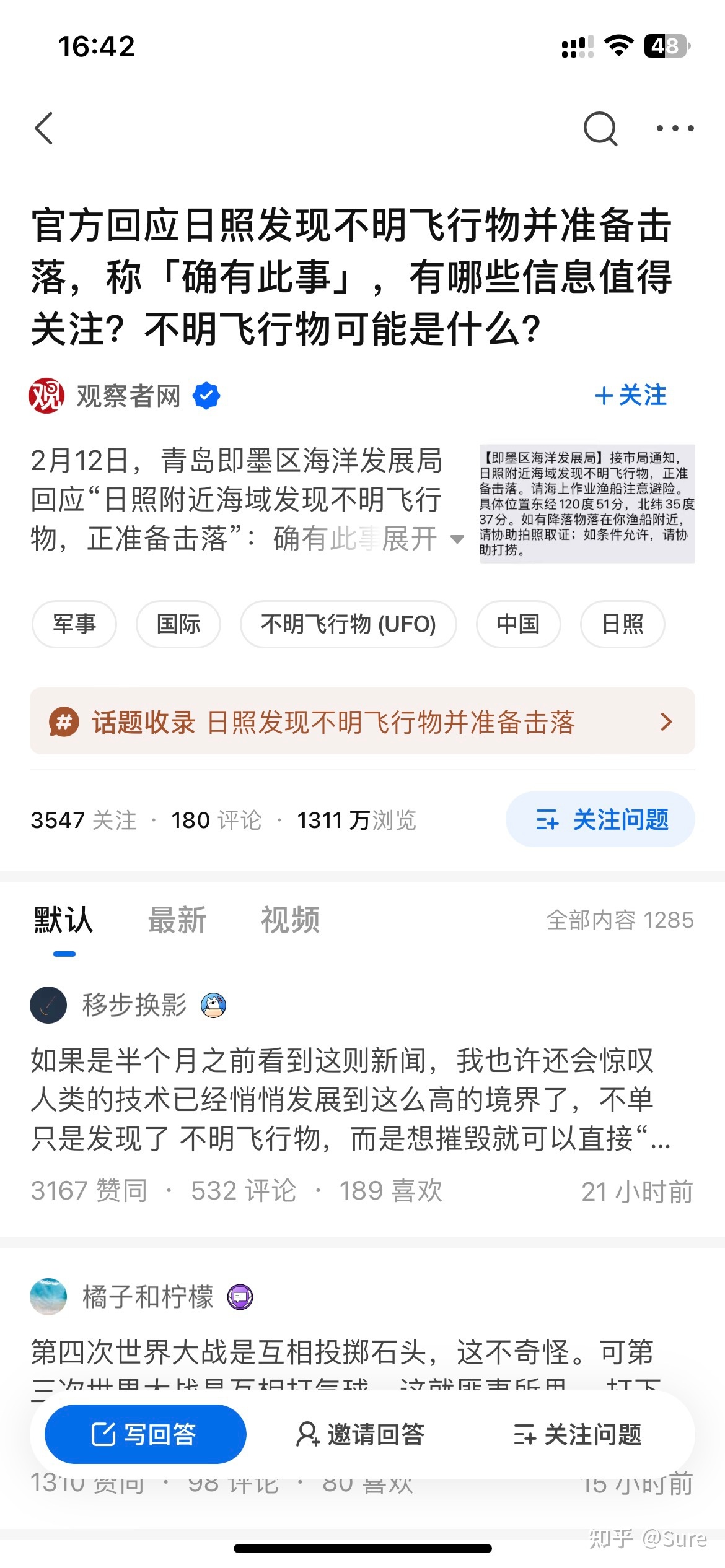Open the search icon

tap(600, 129)
